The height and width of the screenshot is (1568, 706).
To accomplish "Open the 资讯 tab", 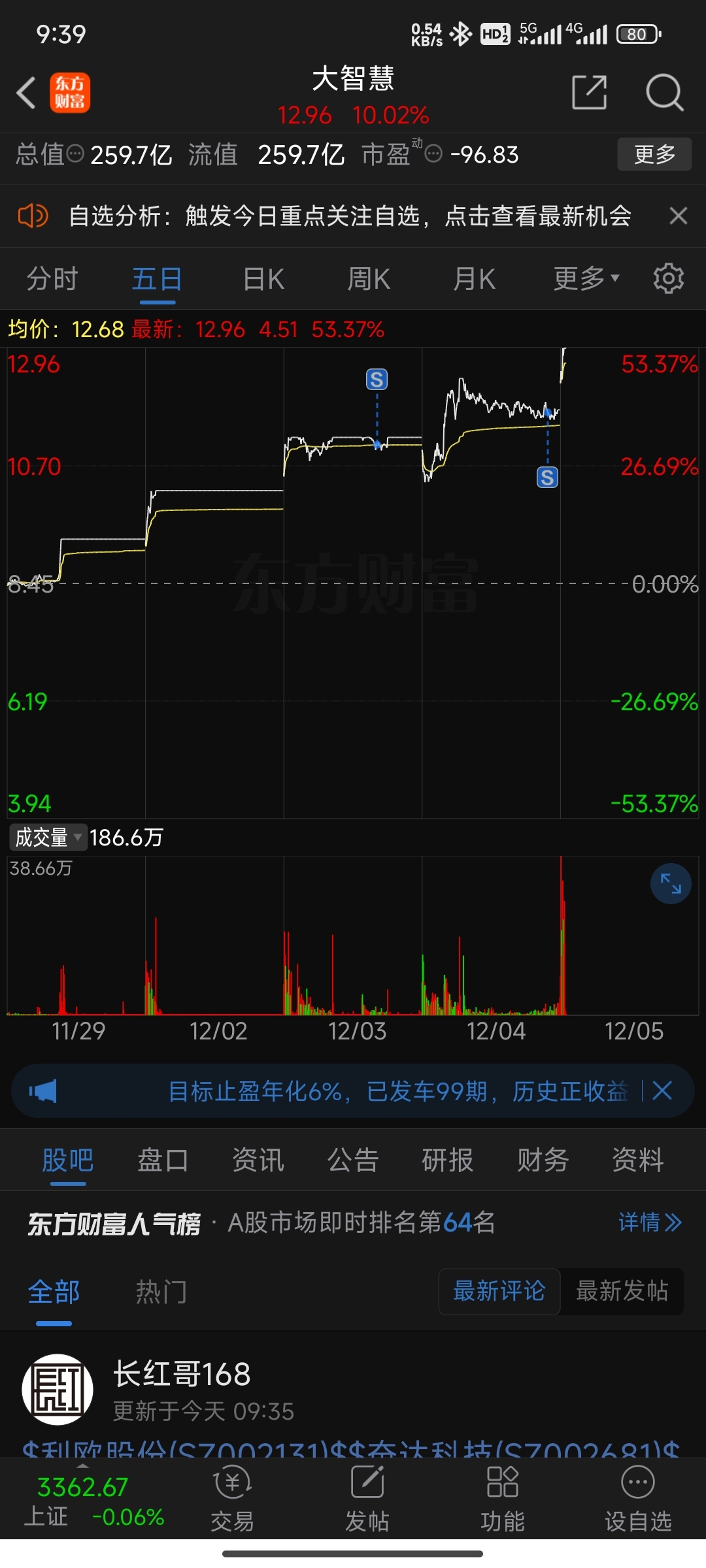I will click(x=258, y=1160).
